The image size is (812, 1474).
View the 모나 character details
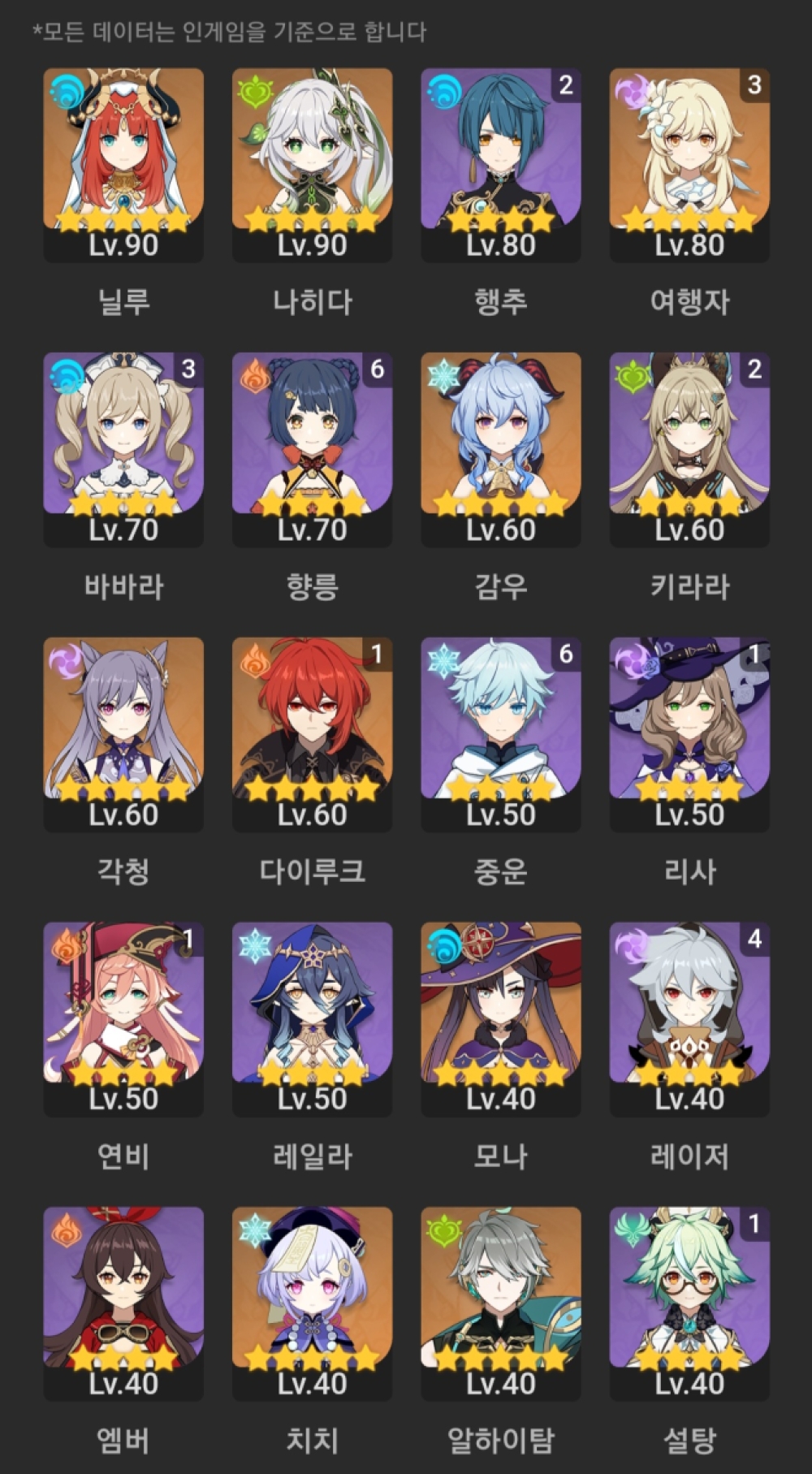click(x=500, y=1018)
